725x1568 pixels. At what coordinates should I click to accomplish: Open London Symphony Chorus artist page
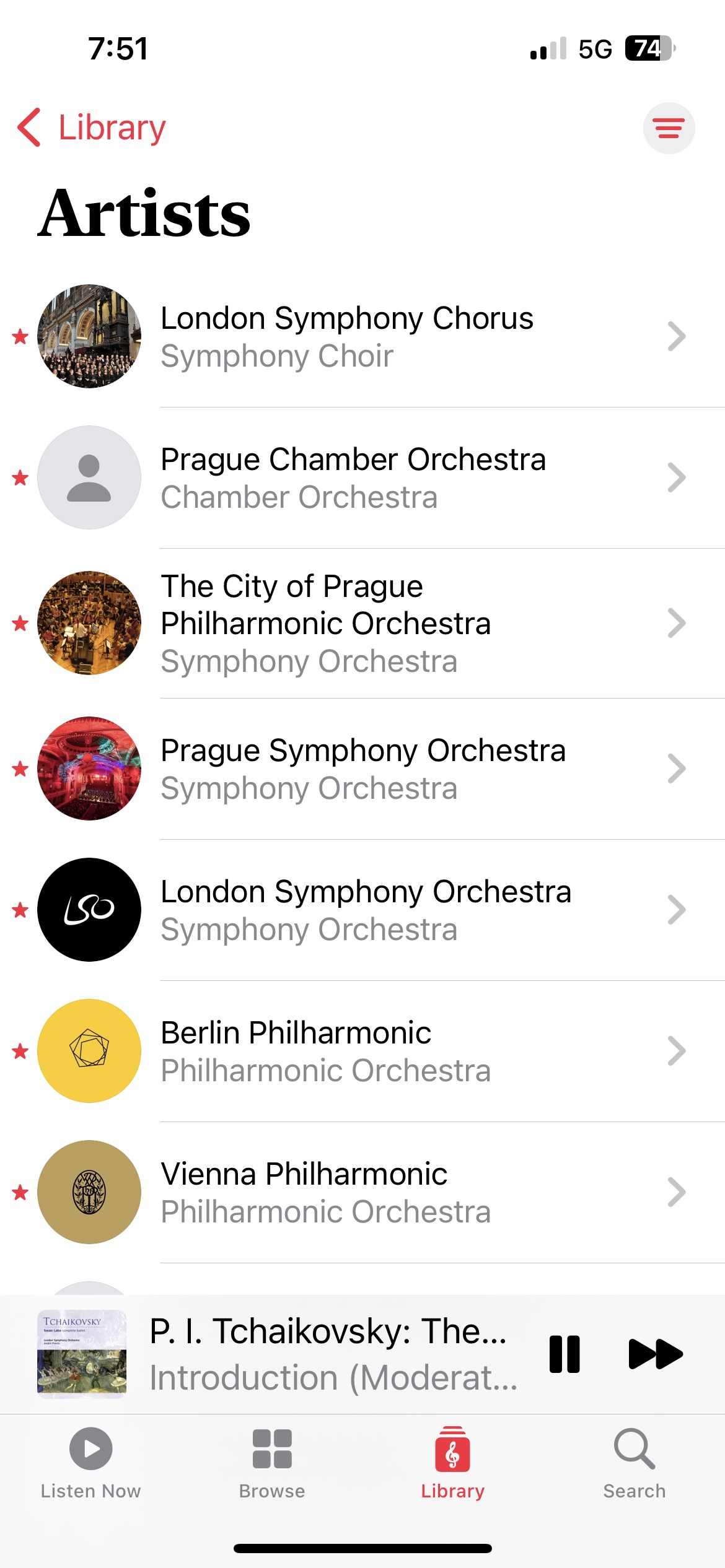click(347, 336)
